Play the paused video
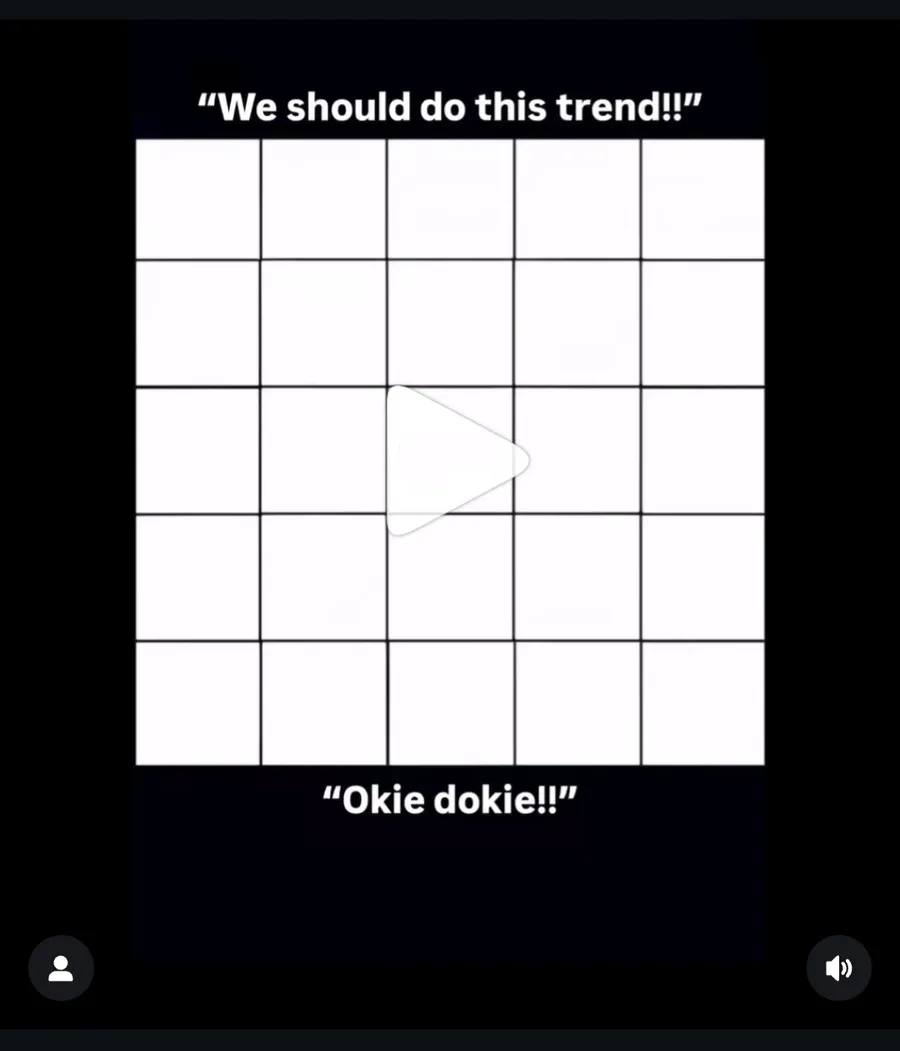Image resolution: width=900 pixels, height=1051 pixels. click(x=451, y=461)
